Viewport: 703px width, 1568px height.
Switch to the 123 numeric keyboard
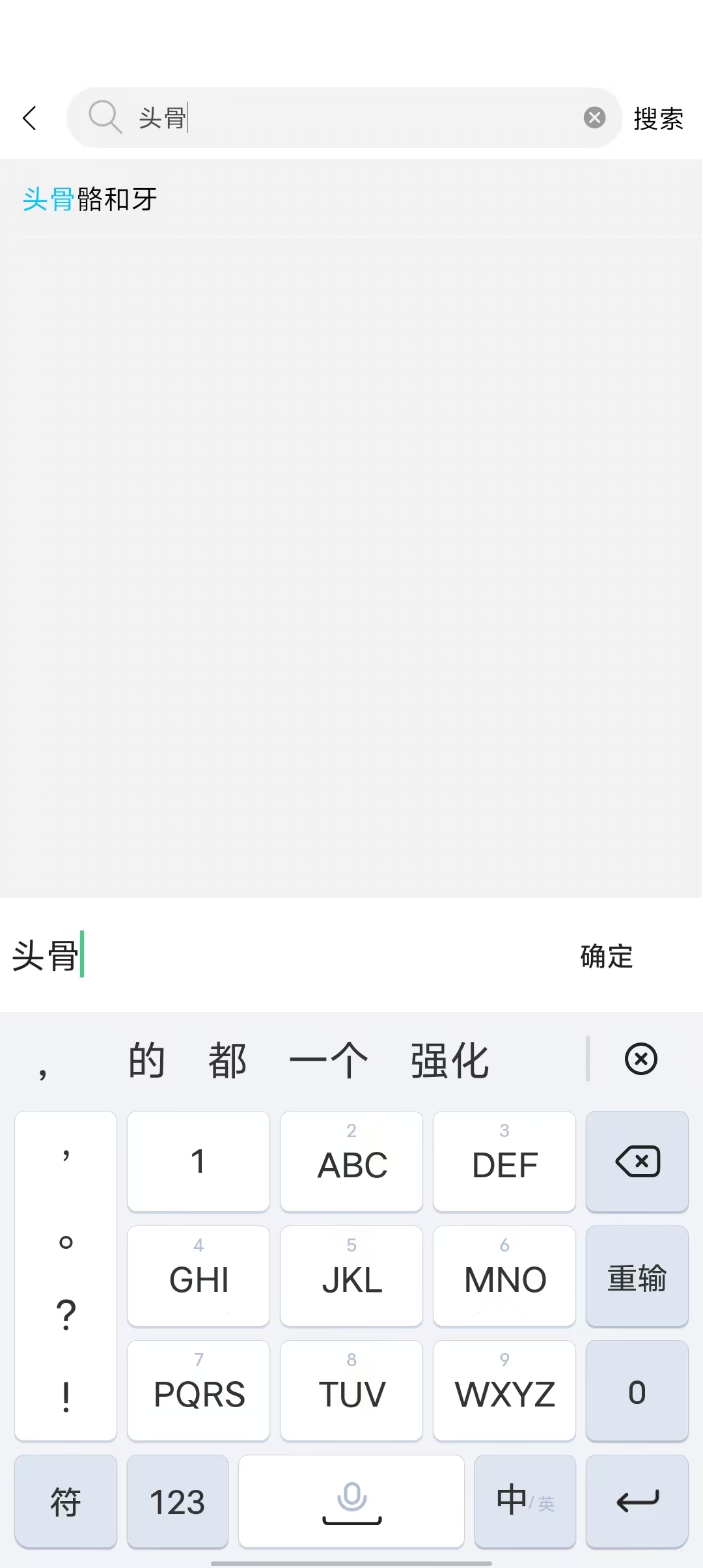[177, 1502]
